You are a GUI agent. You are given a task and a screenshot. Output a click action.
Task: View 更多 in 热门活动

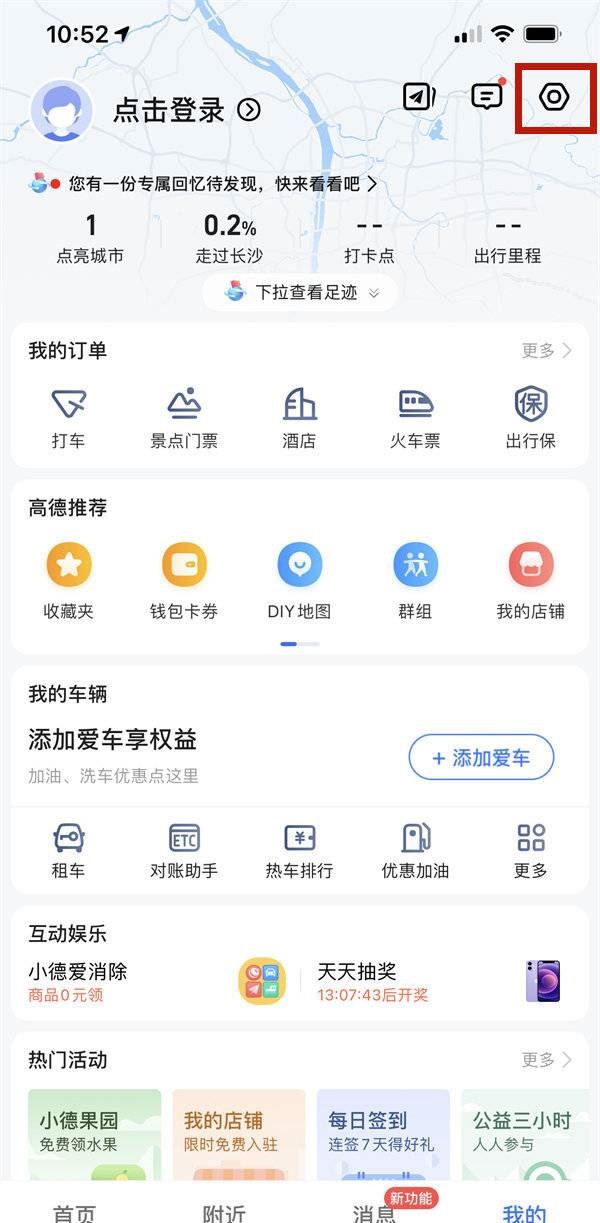click(x=546, y=1059)
